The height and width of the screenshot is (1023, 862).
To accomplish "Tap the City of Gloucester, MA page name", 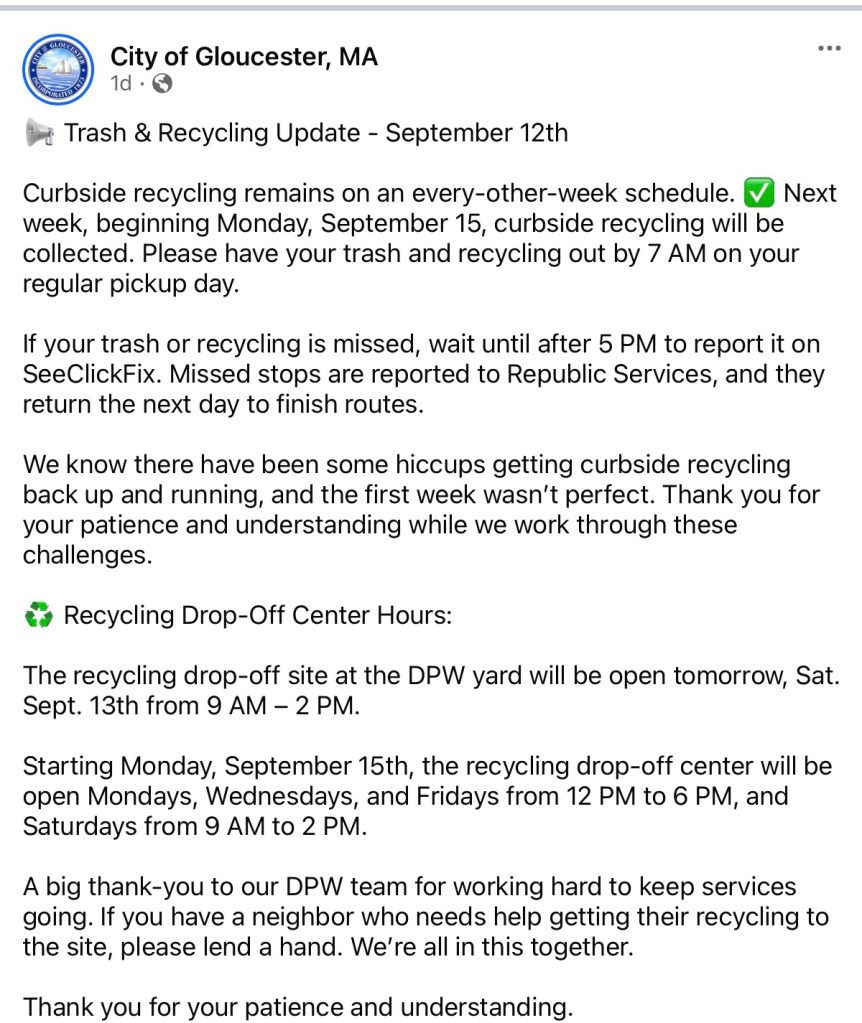I will click(243, 57).
